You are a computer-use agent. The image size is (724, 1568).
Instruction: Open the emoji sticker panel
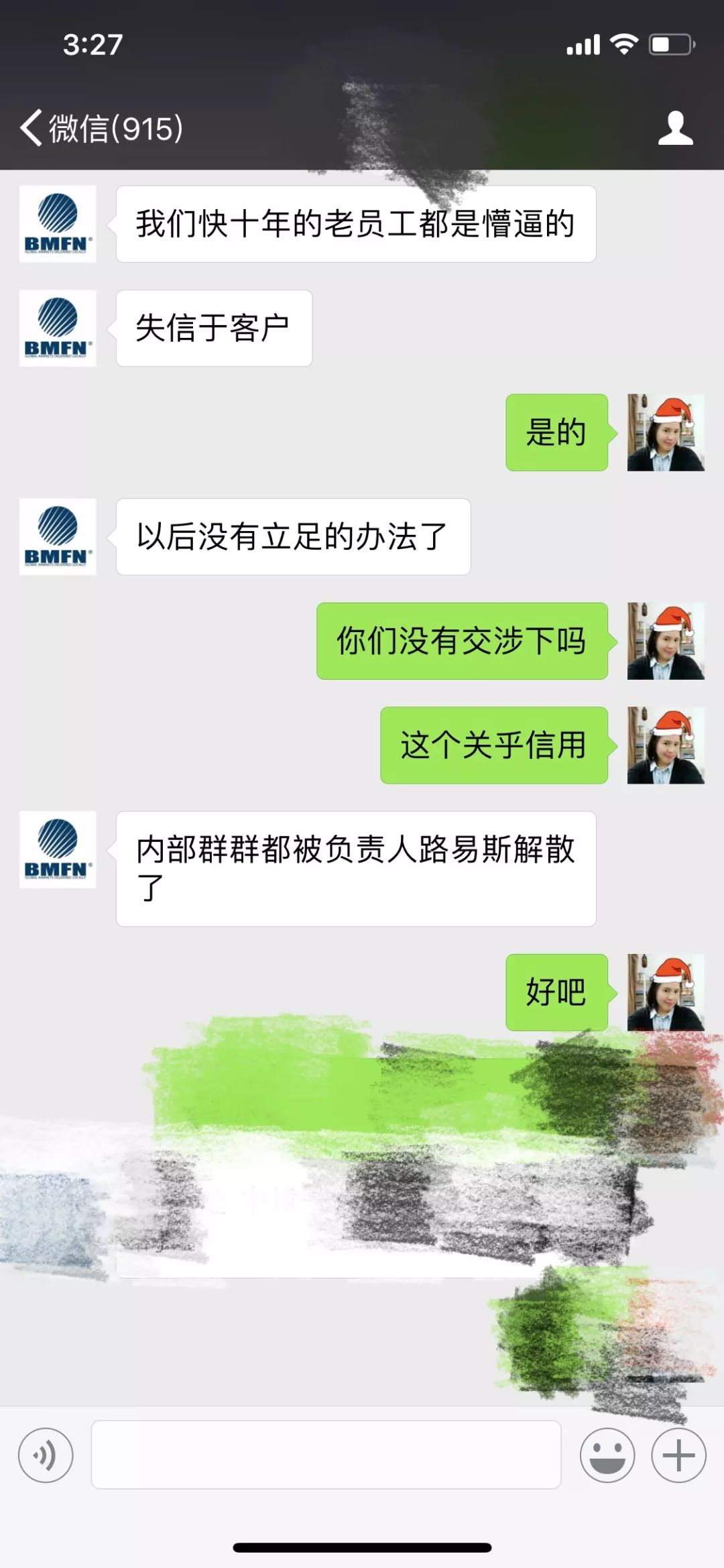click(x=607, y=1455)
